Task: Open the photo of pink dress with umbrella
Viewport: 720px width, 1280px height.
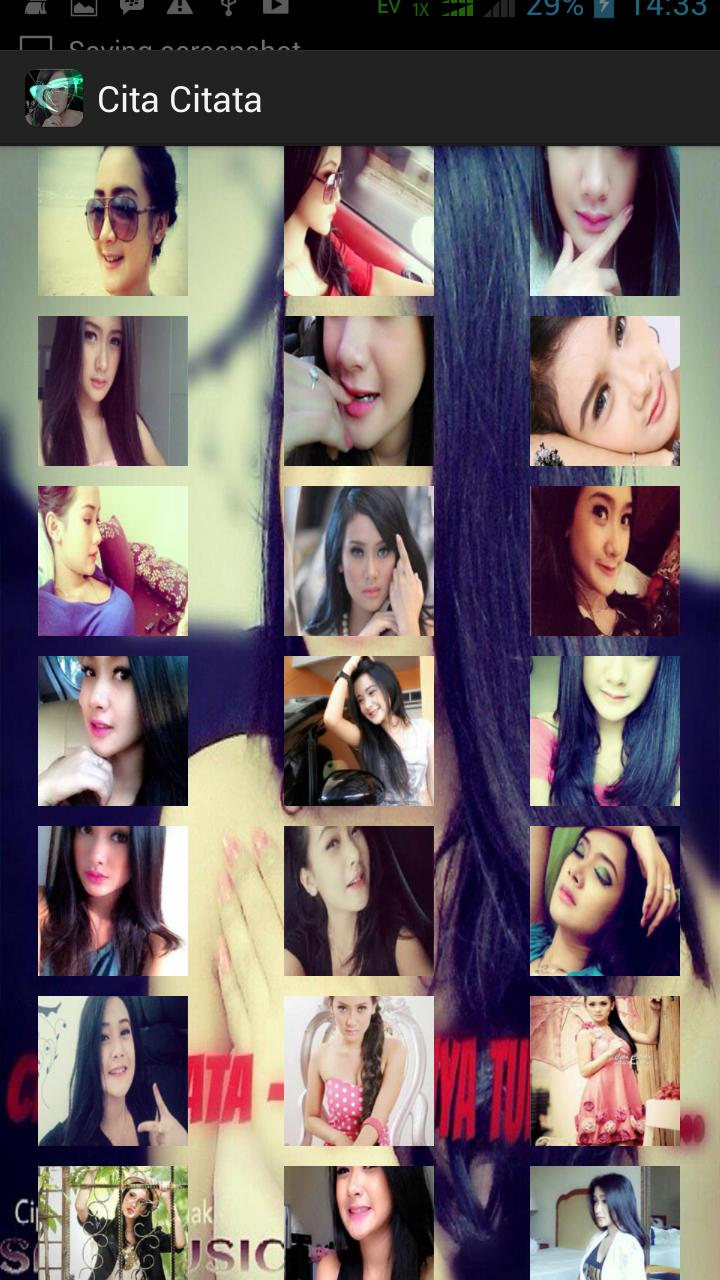Action: pyautogui.click(x=604, y=1071)
